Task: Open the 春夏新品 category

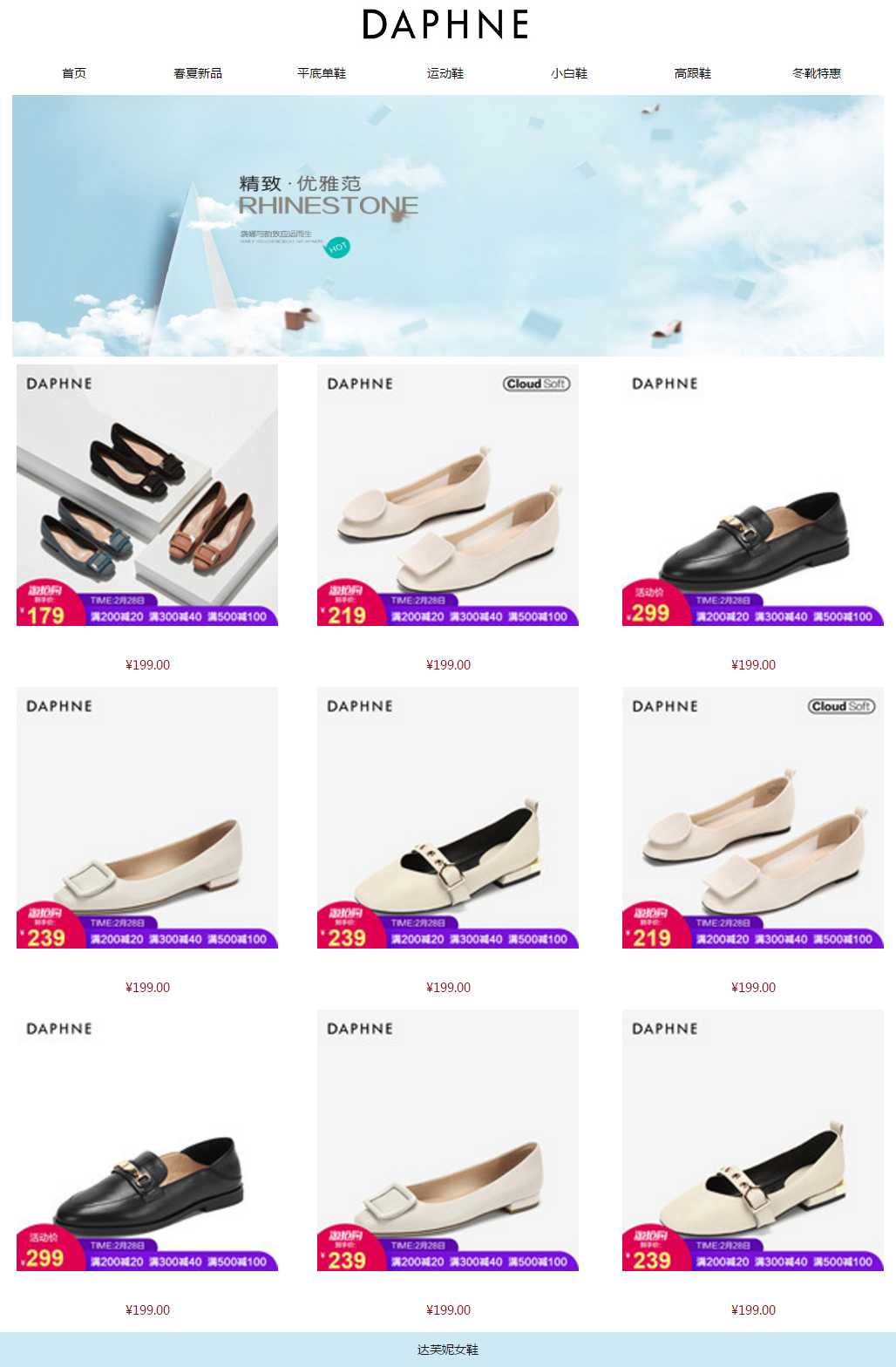Action: pos(198,73)
